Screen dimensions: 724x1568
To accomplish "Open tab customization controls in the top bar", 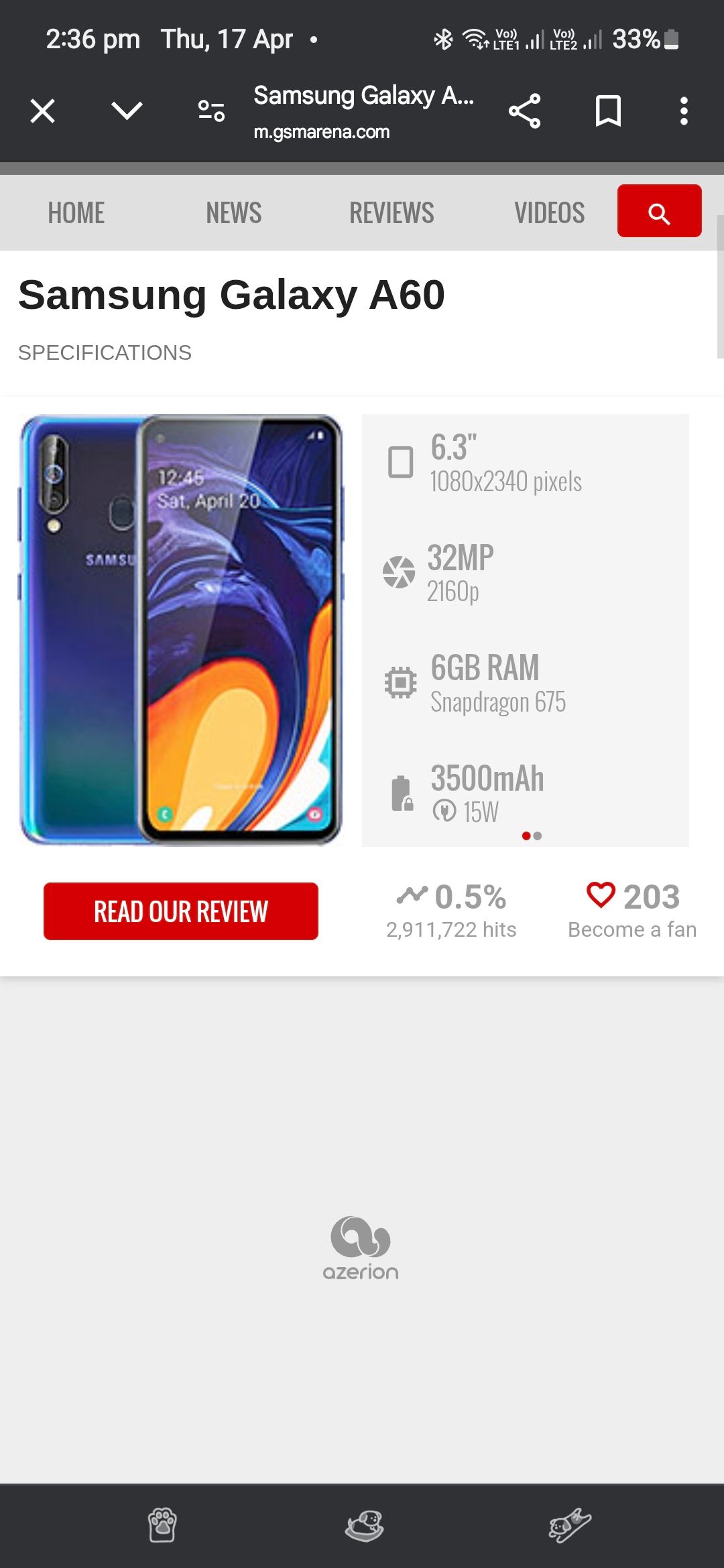I will [210, 111].
